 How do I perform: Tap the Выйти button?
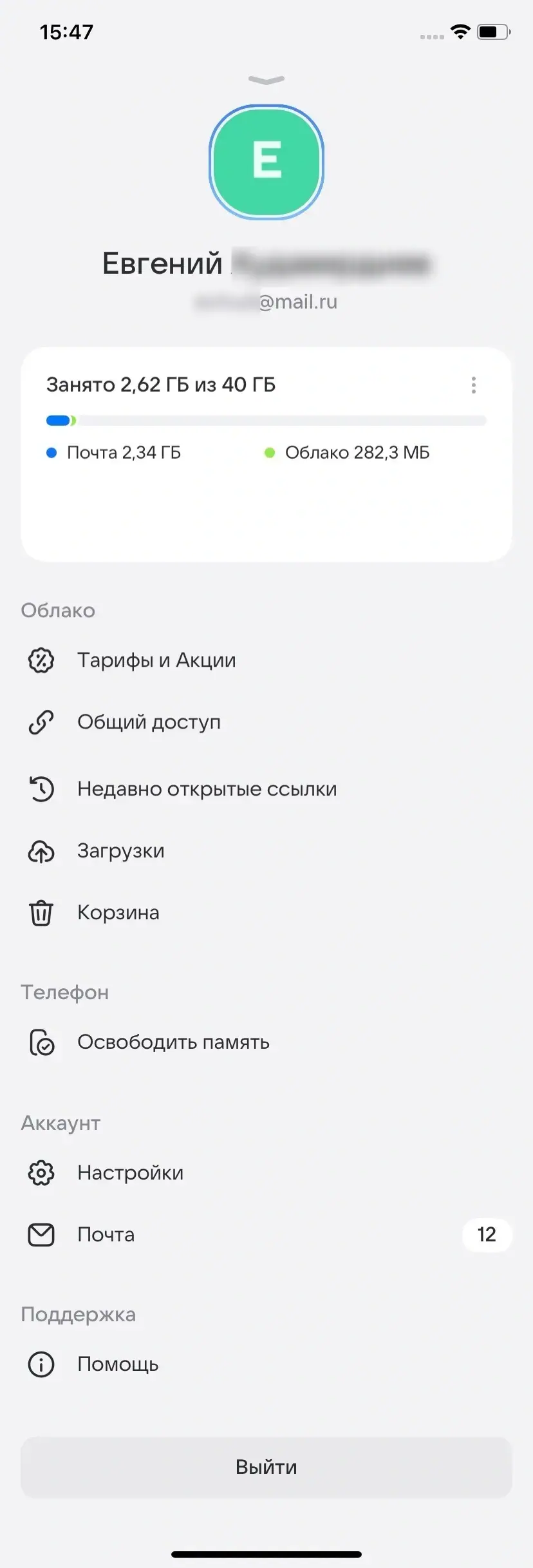[266, 1468]
